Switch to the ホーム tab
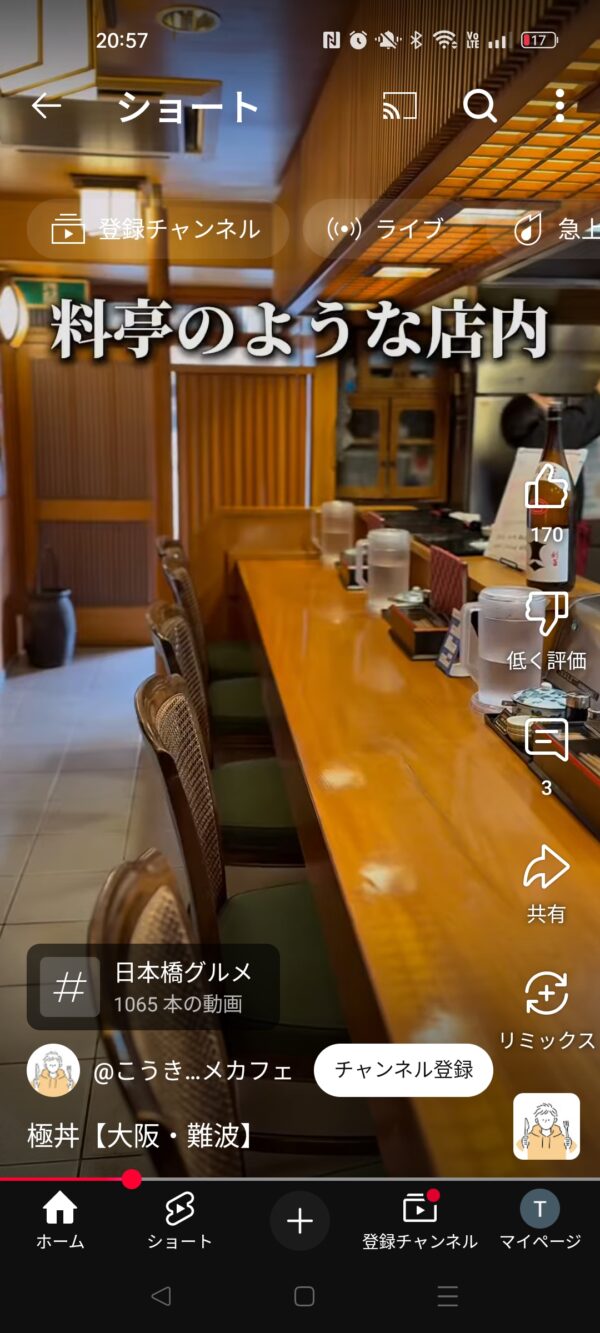The image size is (600, 1333). tap(60, 1222)
